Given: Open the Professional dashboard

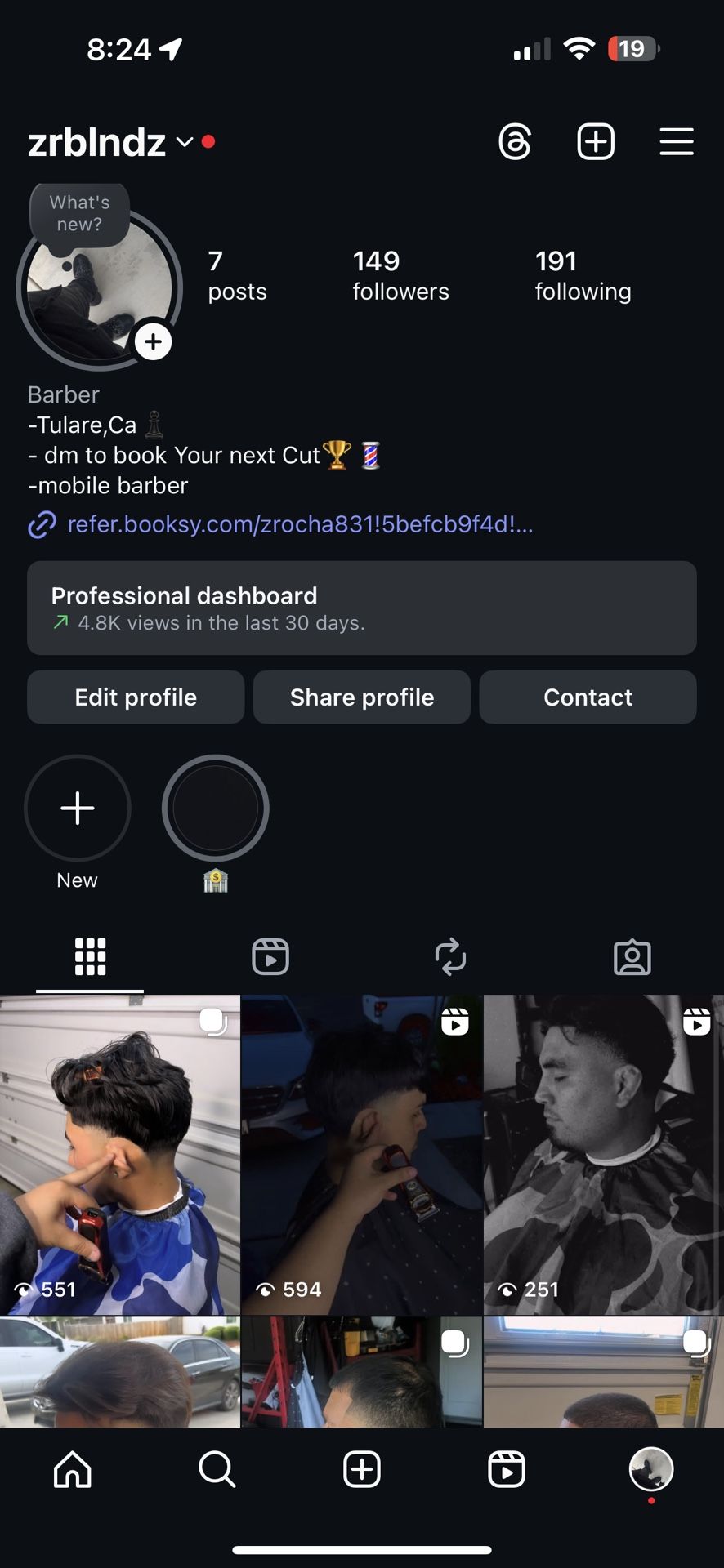Looking at the screenshot, I should point(362,608).
